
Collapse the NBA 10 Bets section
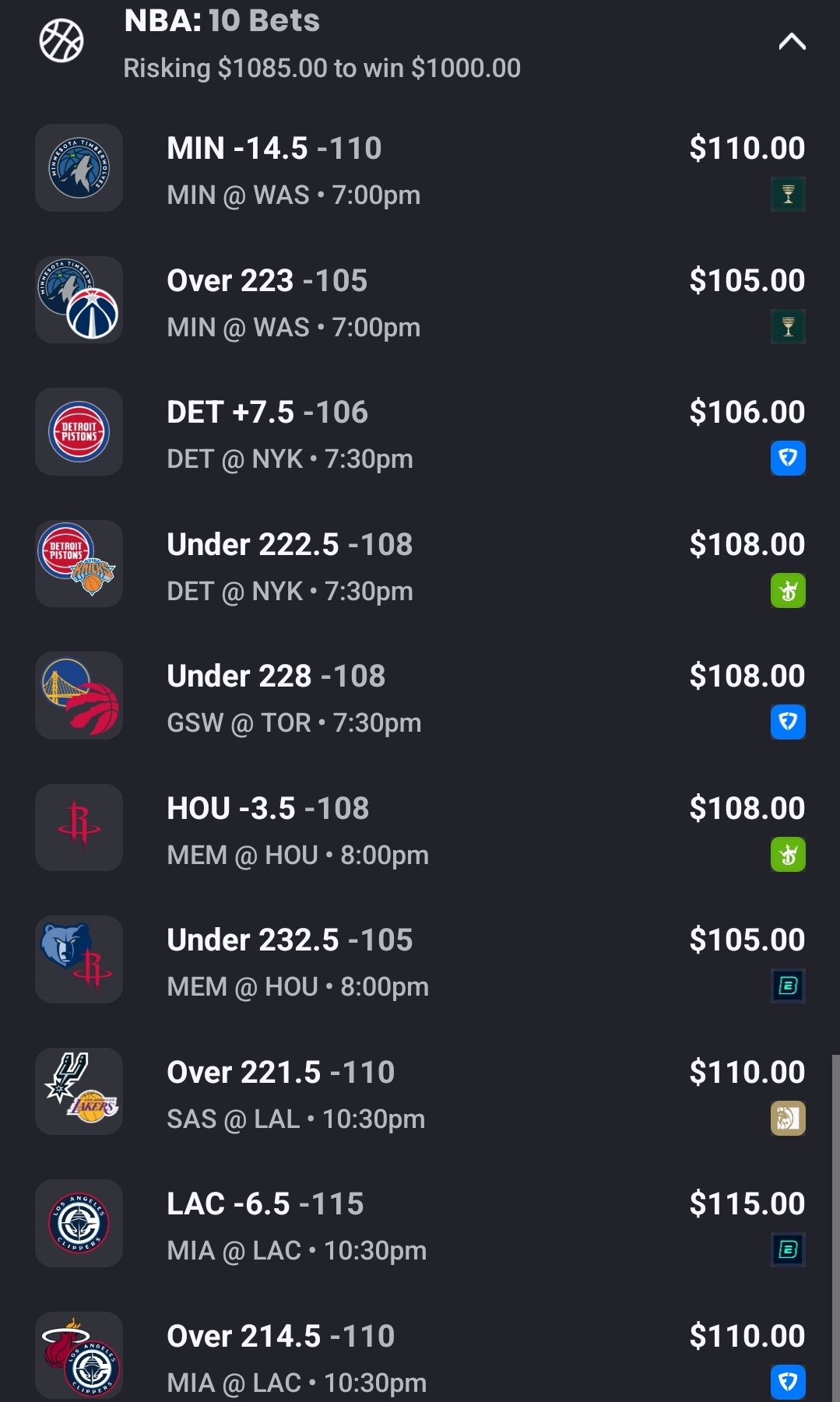(792, 42)
